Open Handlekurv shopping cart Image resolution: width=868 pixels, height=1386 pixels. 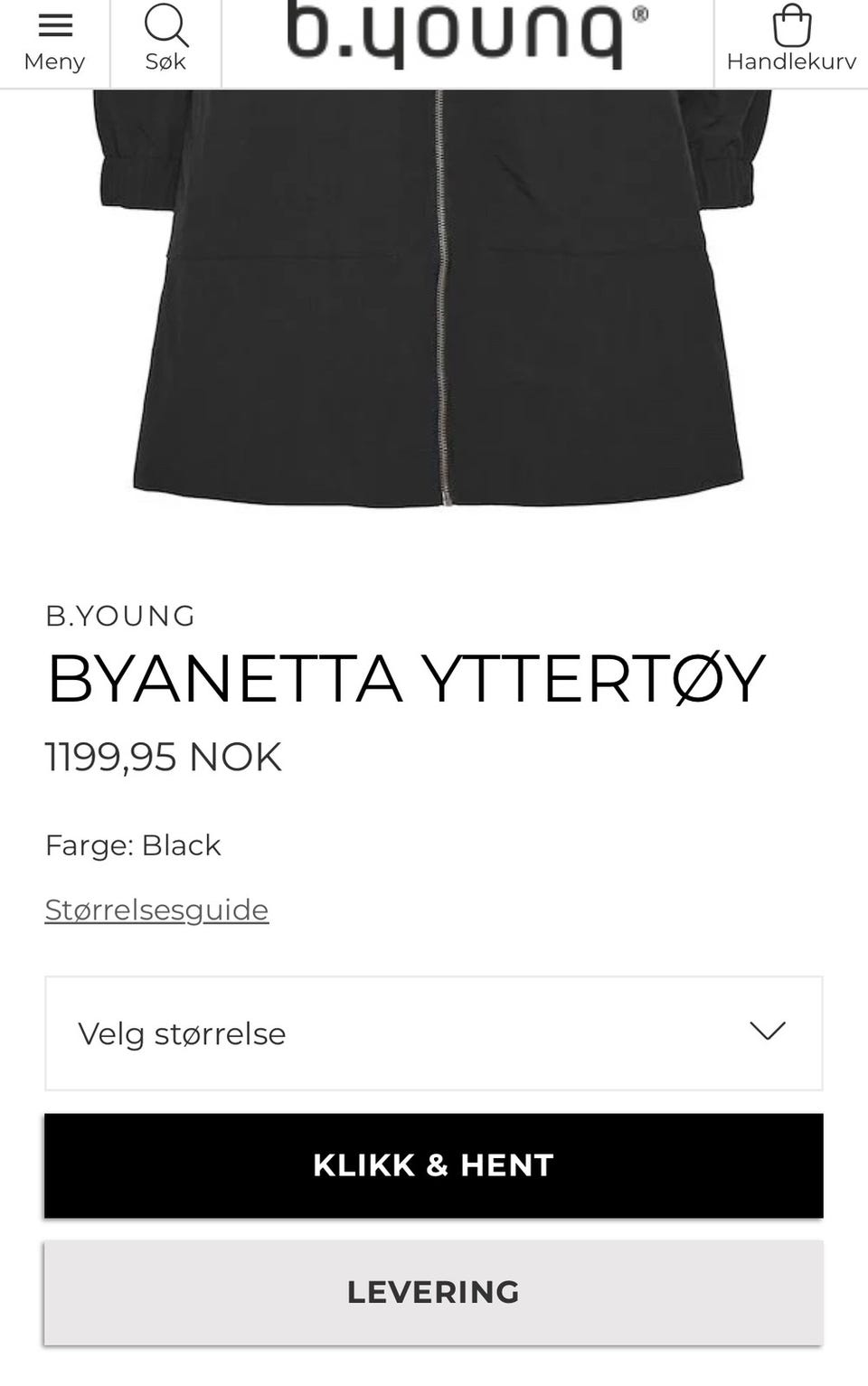point(791,42)
